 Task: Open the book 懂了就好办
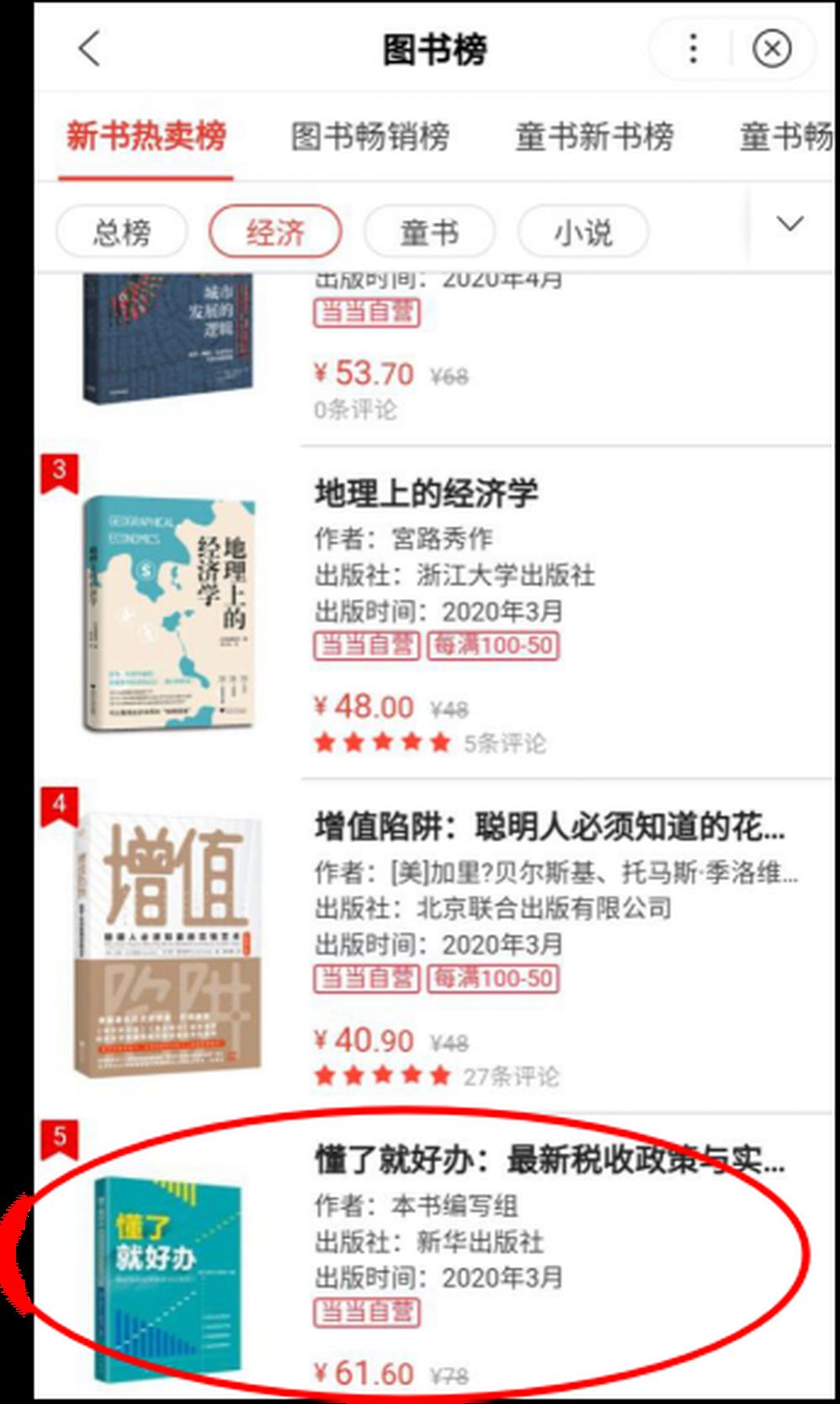549,1160
